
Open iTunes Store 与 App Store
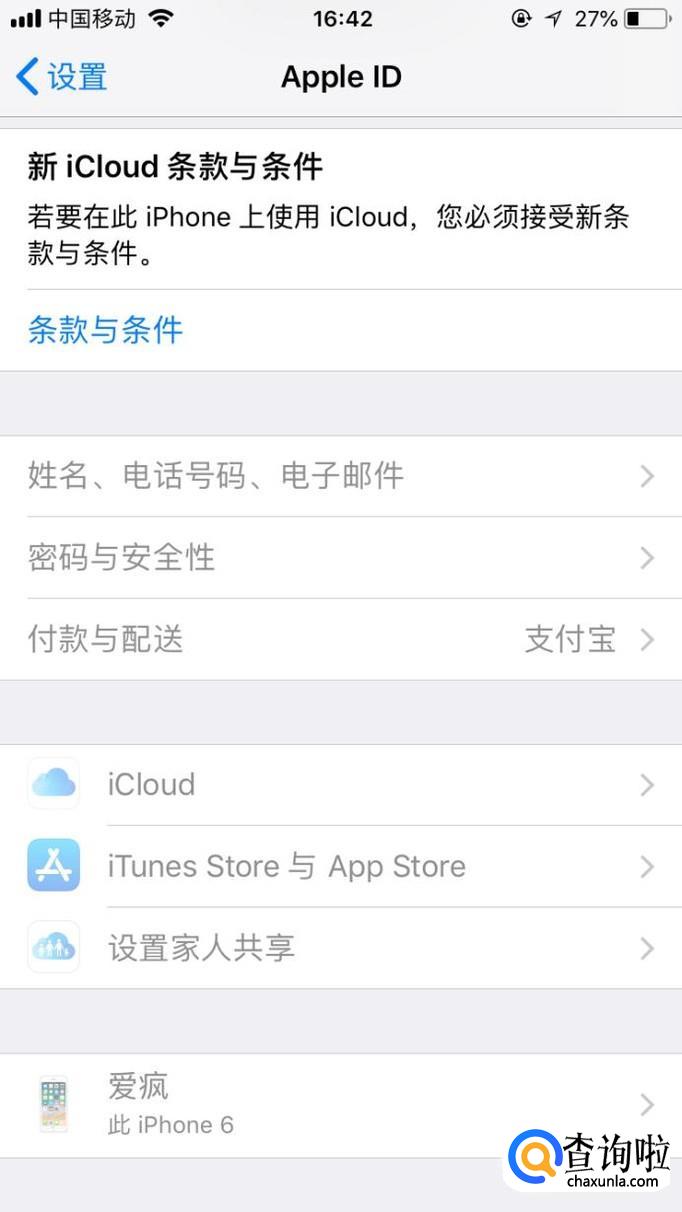[x=340, y=866]
